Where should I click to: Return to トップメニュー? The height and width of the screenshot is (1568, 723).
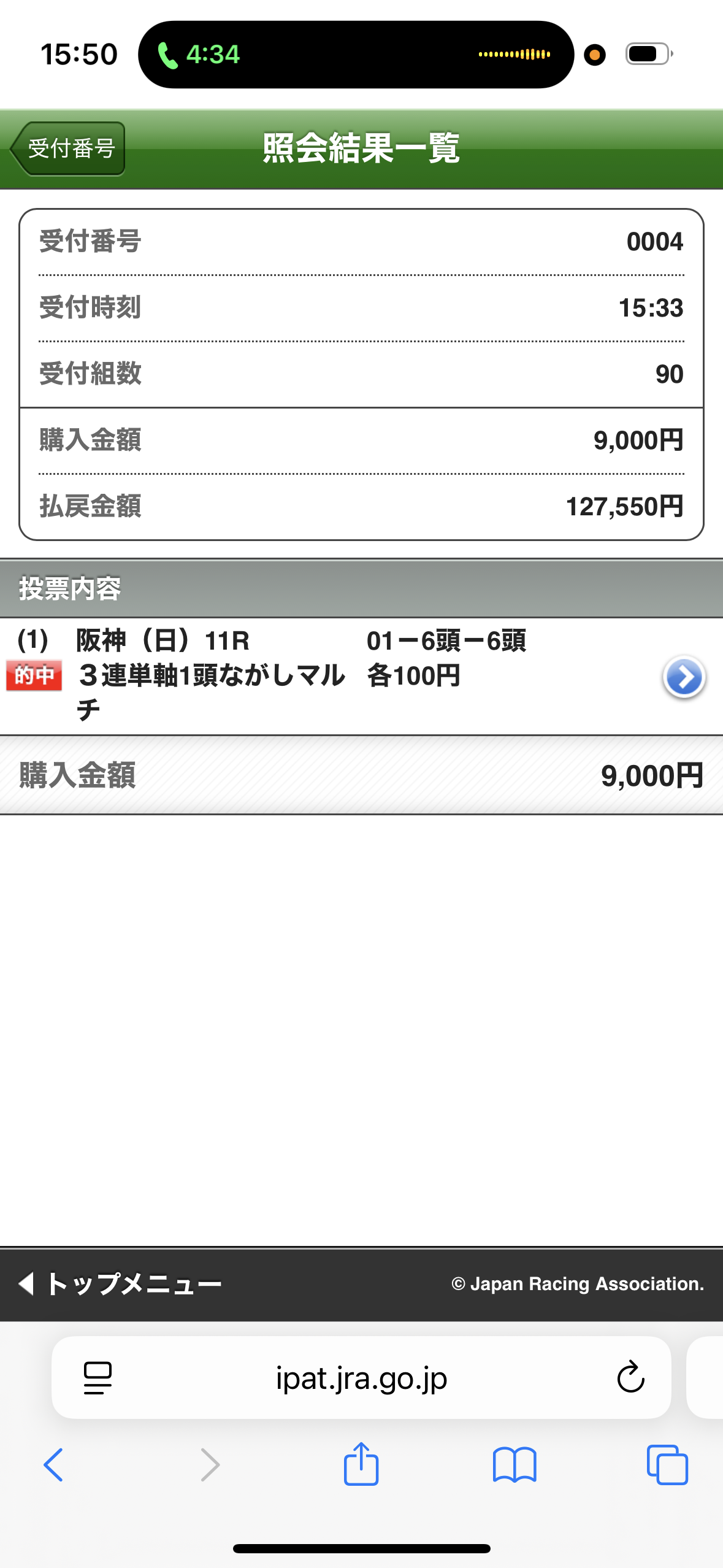click(x=121, y=1283)
